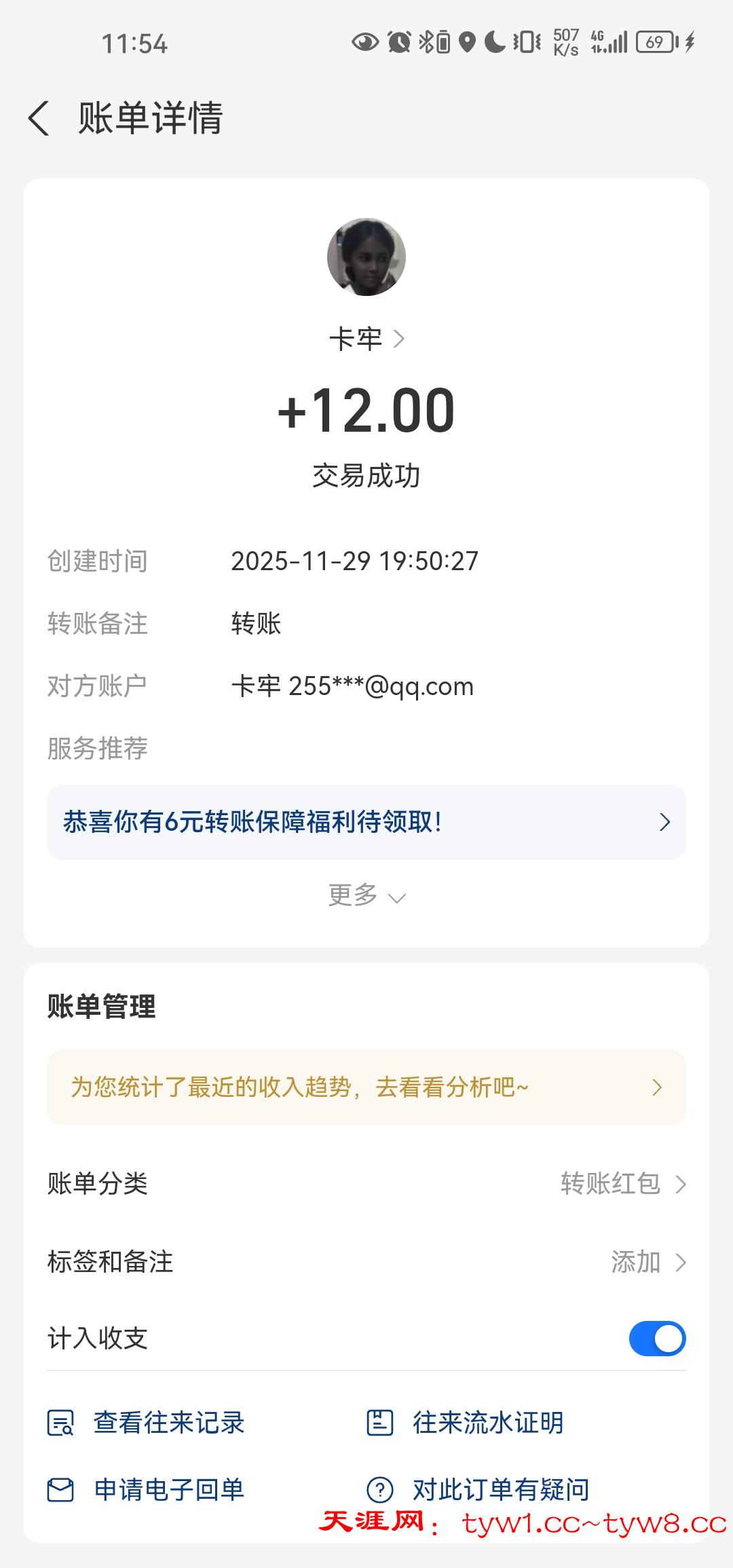Expand 更多 transaction details
The height and width of the screenshot is (1568, 733).
click(x=366, y=896)
